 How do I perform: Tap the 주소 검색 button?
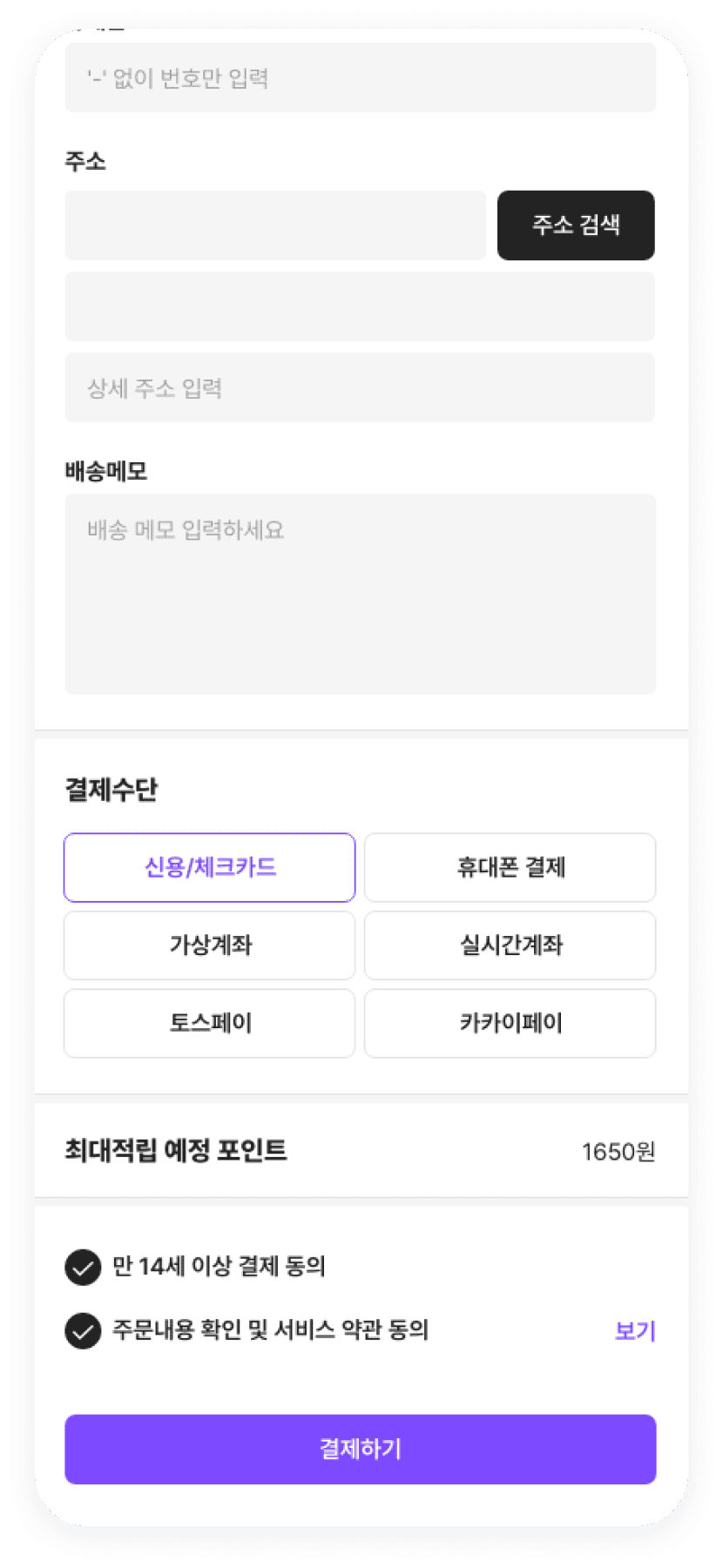pyautogui.click(x=576, y=225)
